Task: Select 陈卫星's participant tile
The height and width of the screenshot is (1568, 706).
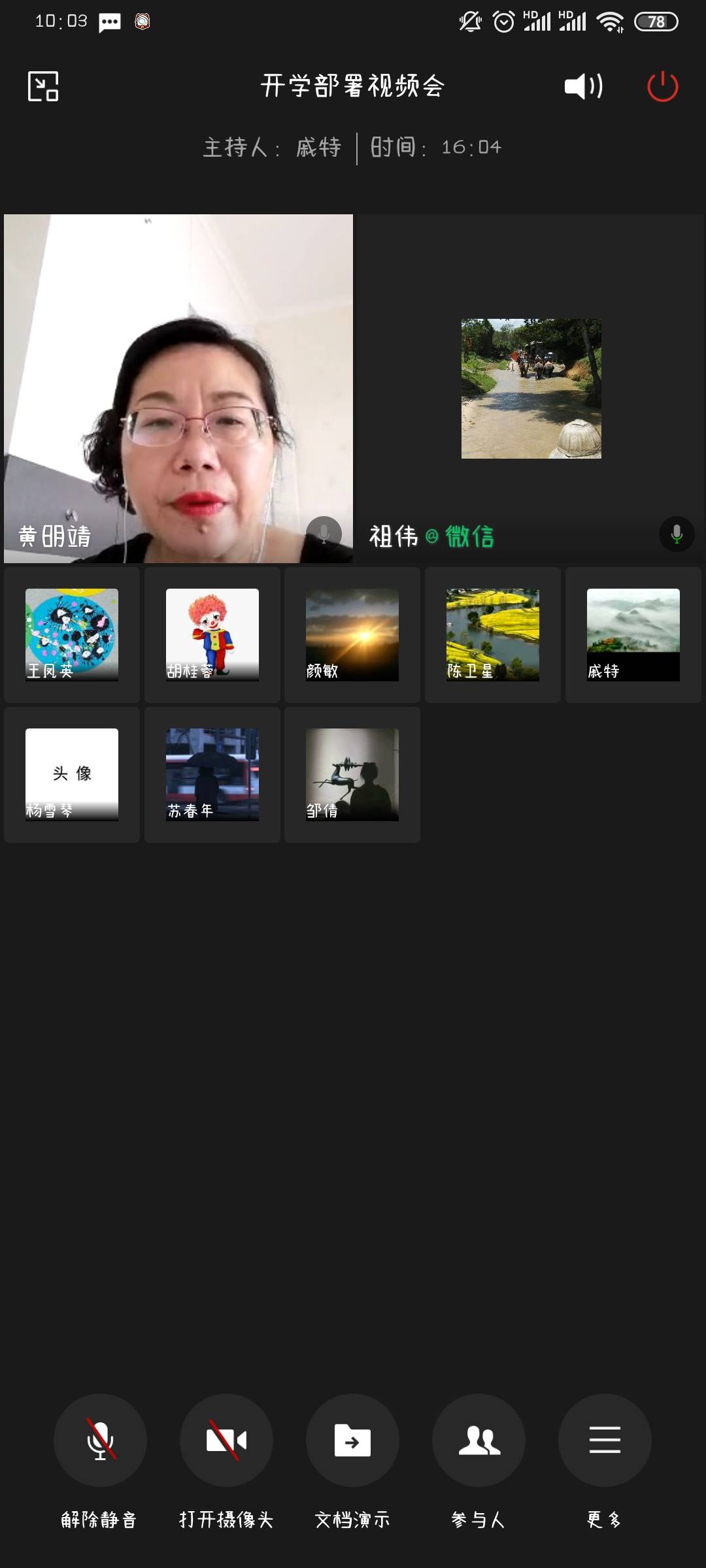Action: pos(493,635)
